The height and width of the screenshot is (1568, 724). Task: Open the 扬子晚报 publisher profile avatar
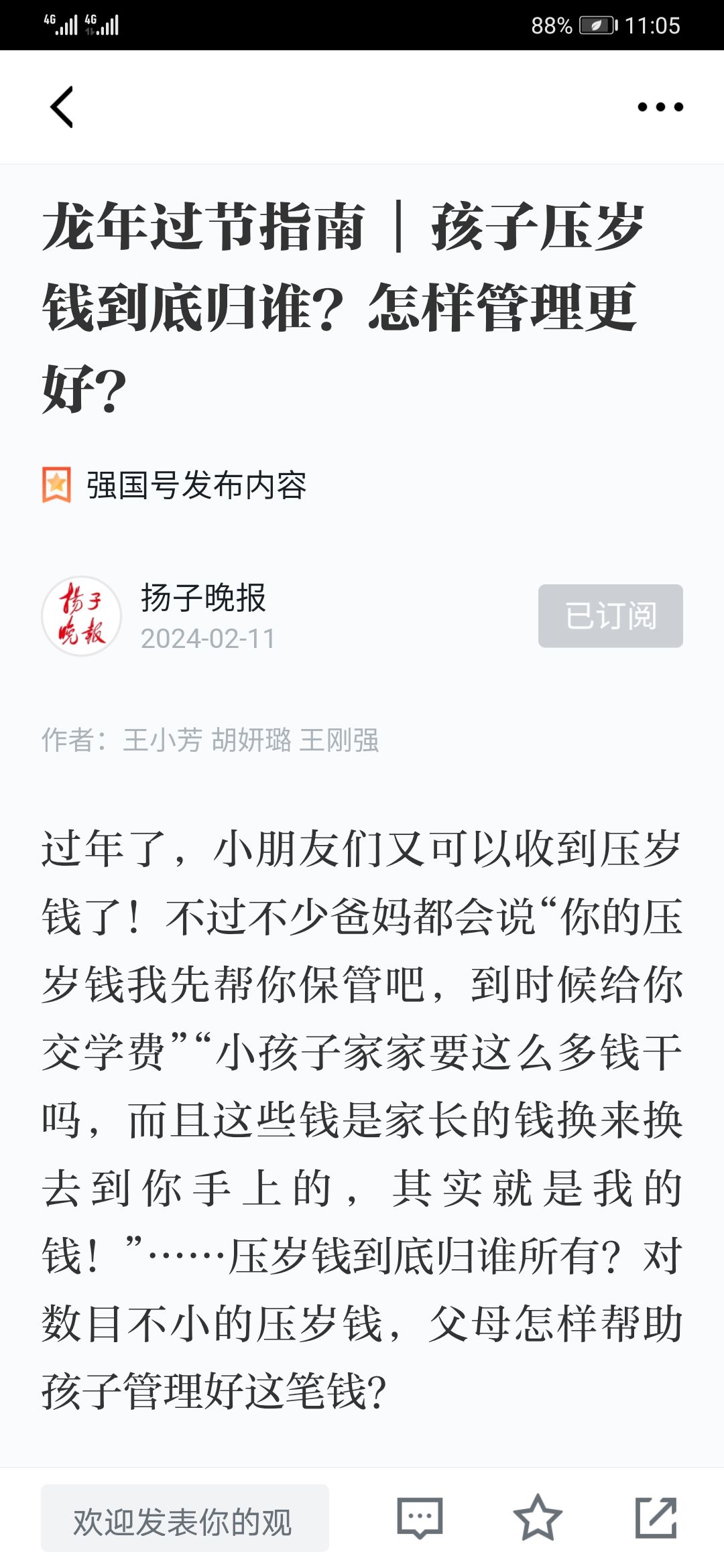tap(82, 616)
